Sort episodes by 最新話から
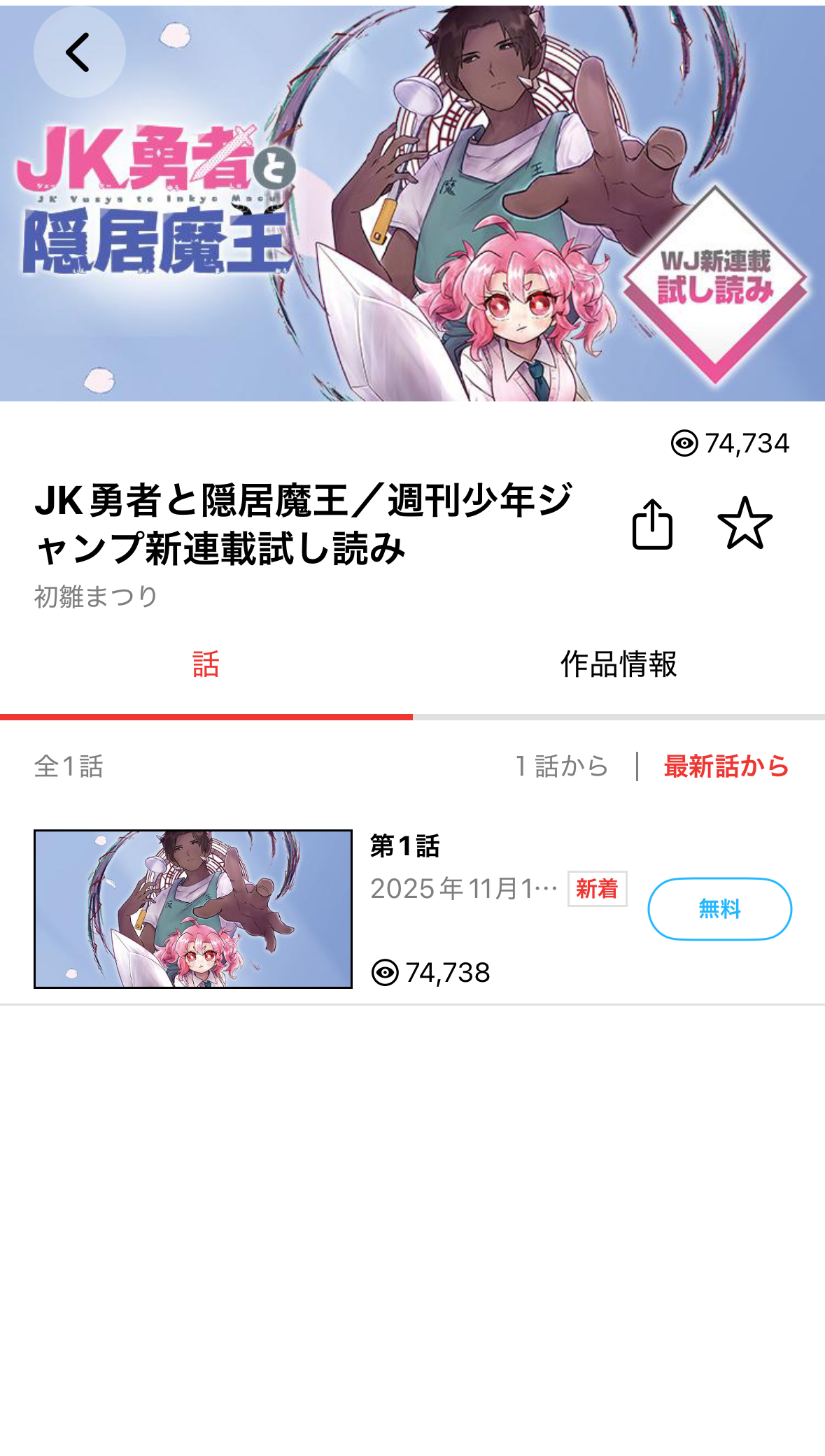Viewport: 825px width, 1456px height. 726,766
